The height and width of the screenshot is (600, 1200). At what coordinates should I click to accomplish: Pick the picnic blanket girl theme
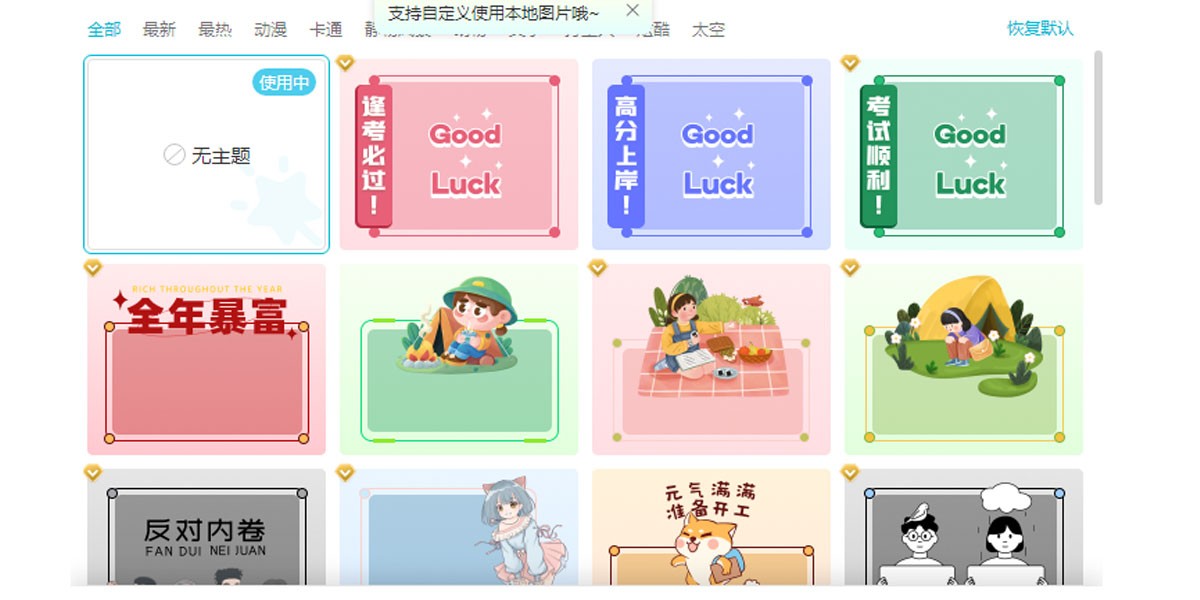(x=711, y=360)
